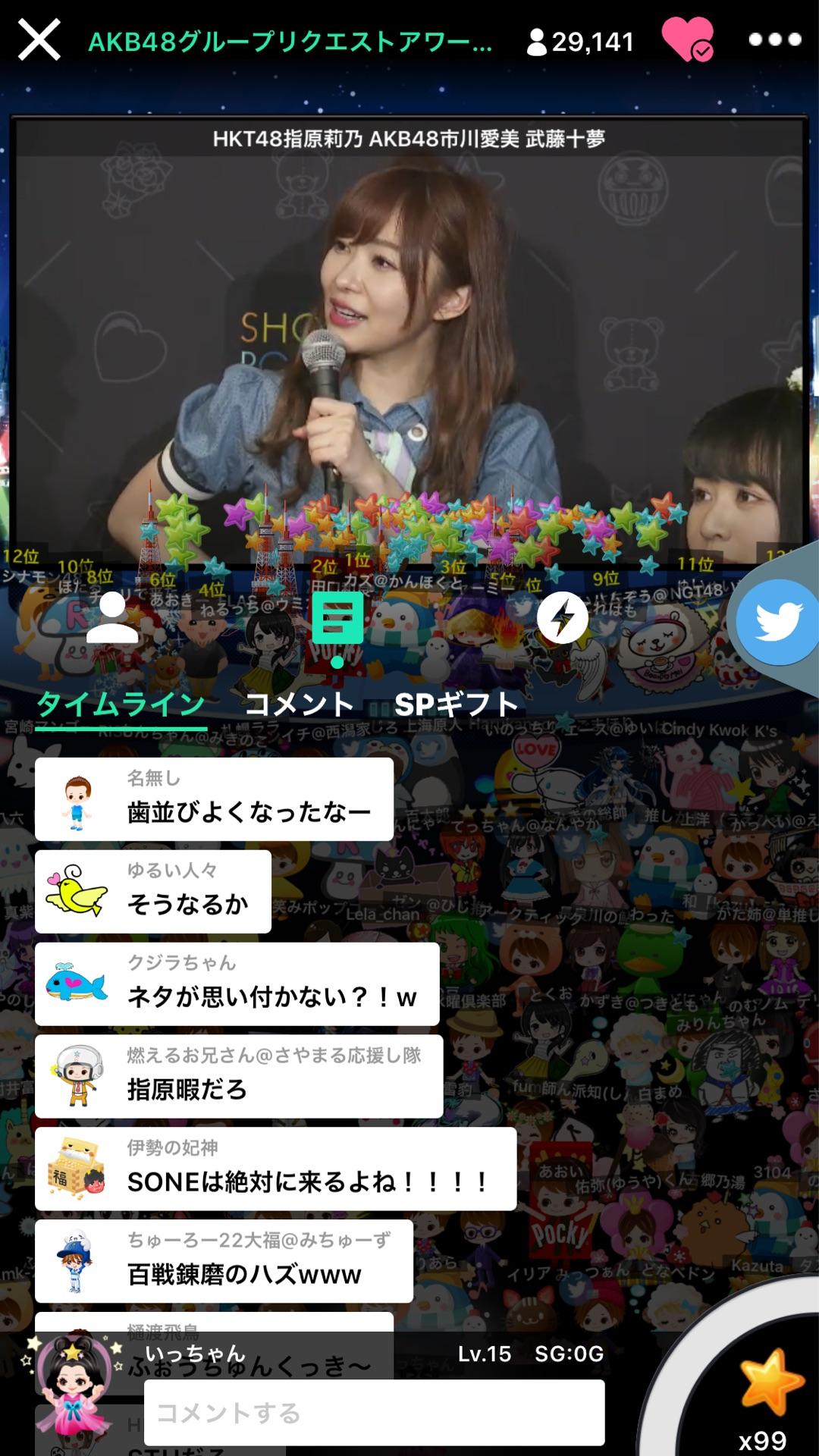Switch to the タイムライン tab
Image resolution: width=819 pixels, height=1456 pixels.
pos(121,705)
